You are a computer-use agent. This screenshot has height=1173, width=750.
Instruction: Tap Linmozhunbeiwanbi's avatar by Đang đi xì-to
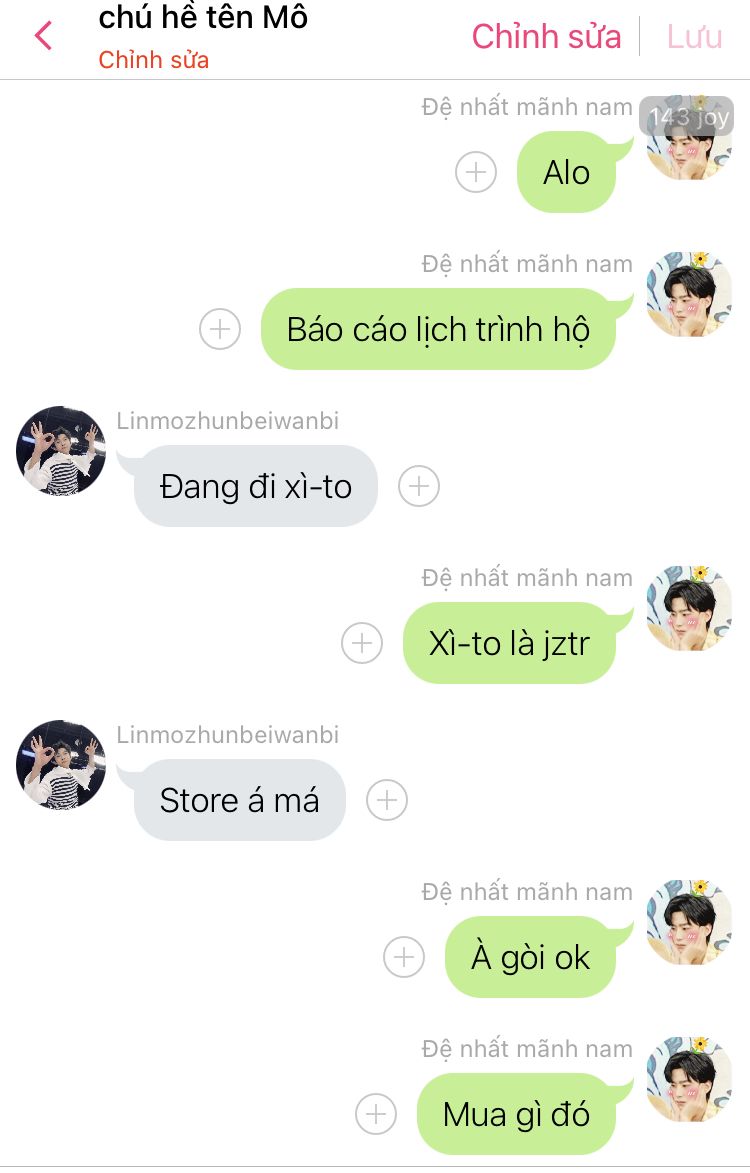pos(61,451)
